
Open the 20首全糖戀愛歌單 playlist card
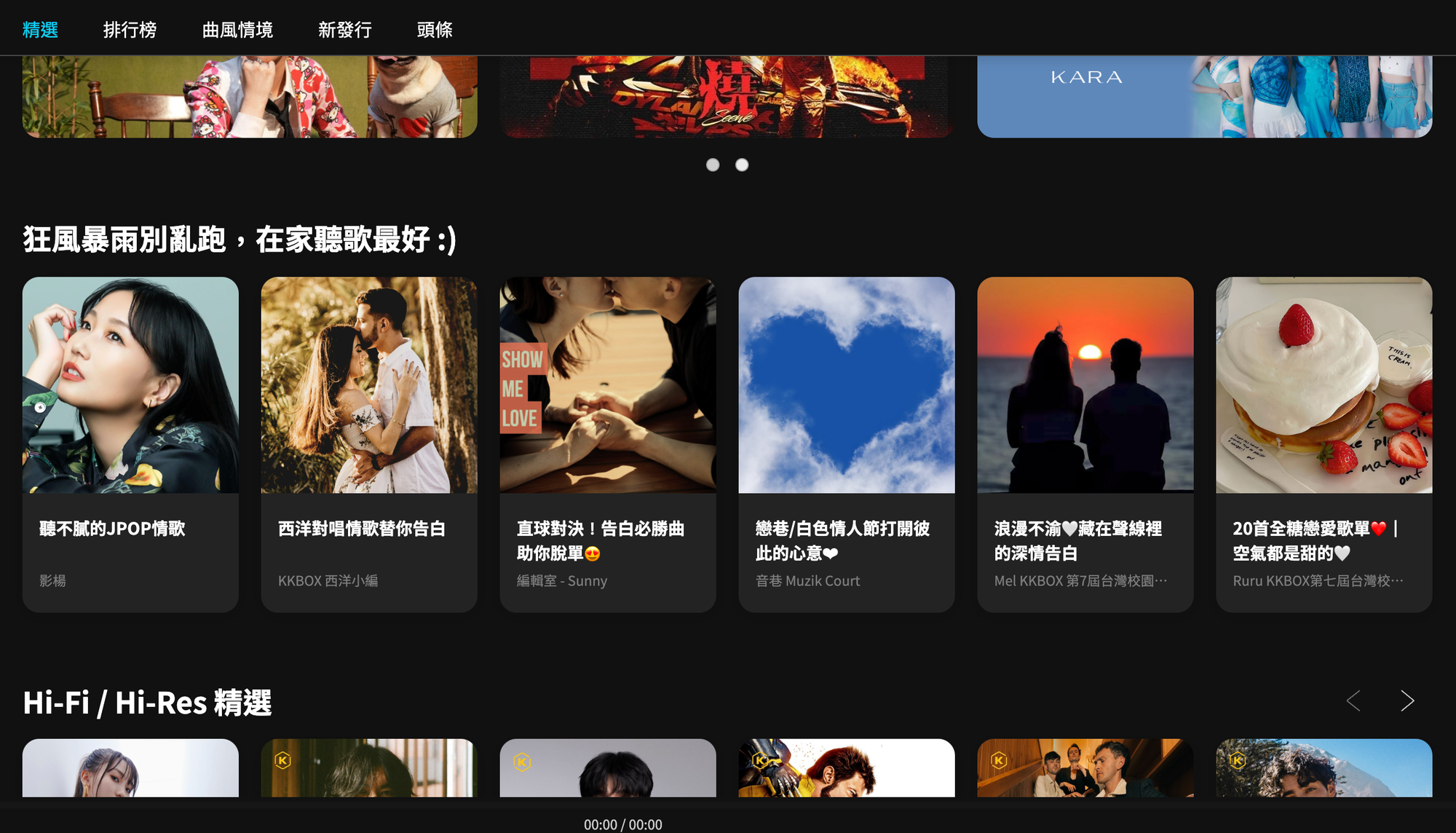pyautogui.click(x=1324, y=443)
